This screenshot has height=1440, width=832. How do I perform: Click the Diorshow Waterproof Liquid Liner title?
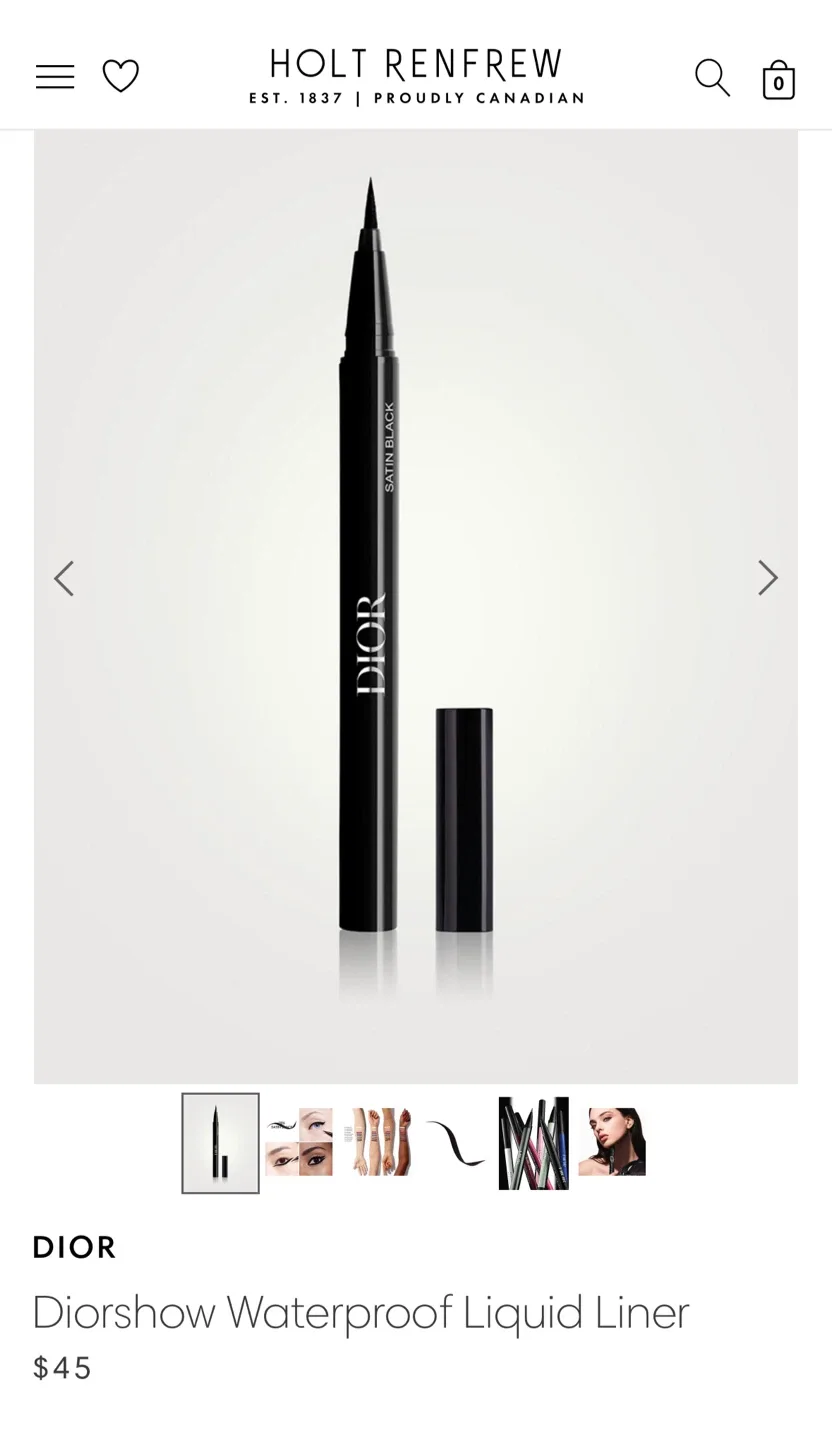[x=361, y=1311]
